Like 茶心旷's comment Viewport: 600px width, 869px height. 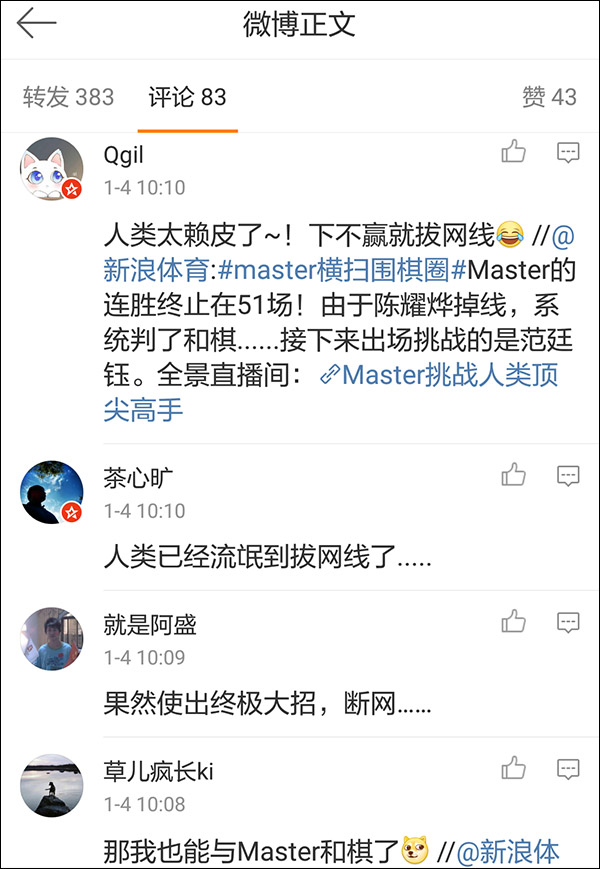[514, 475]
